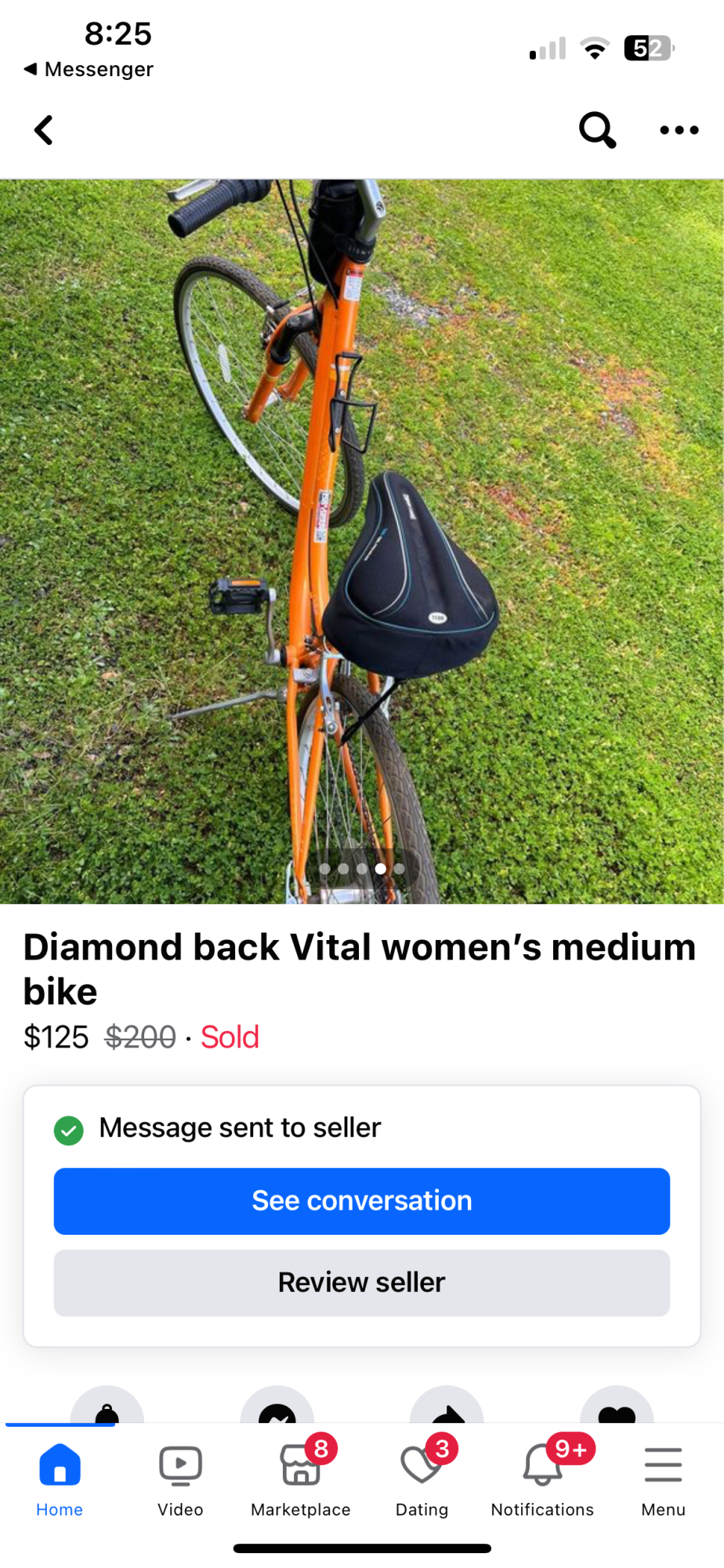724x1568 pixels.
Task: Select the fourth photo carousel dot
Action: point(380,869)
